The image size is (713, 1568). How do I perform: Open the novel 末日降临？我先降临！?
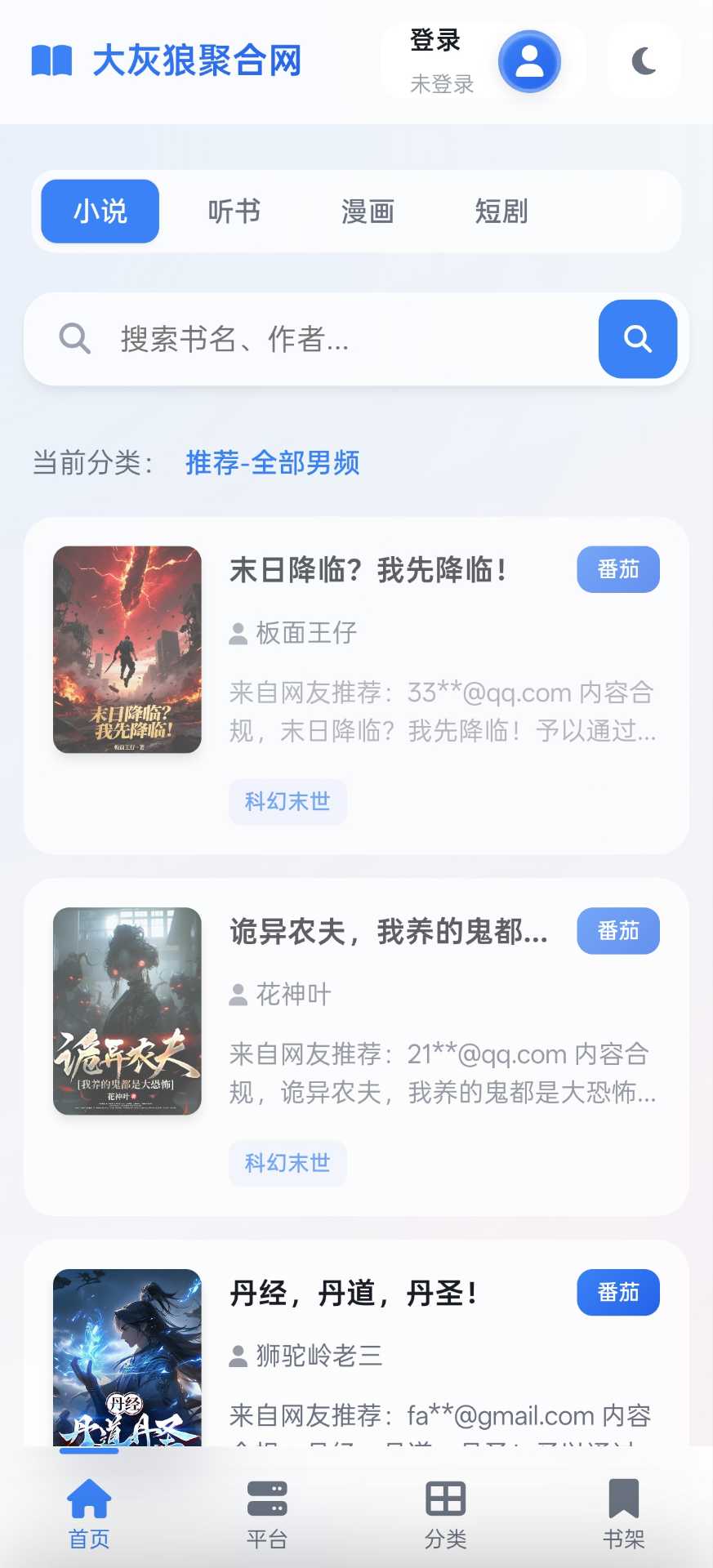click(x=368, y=570)
